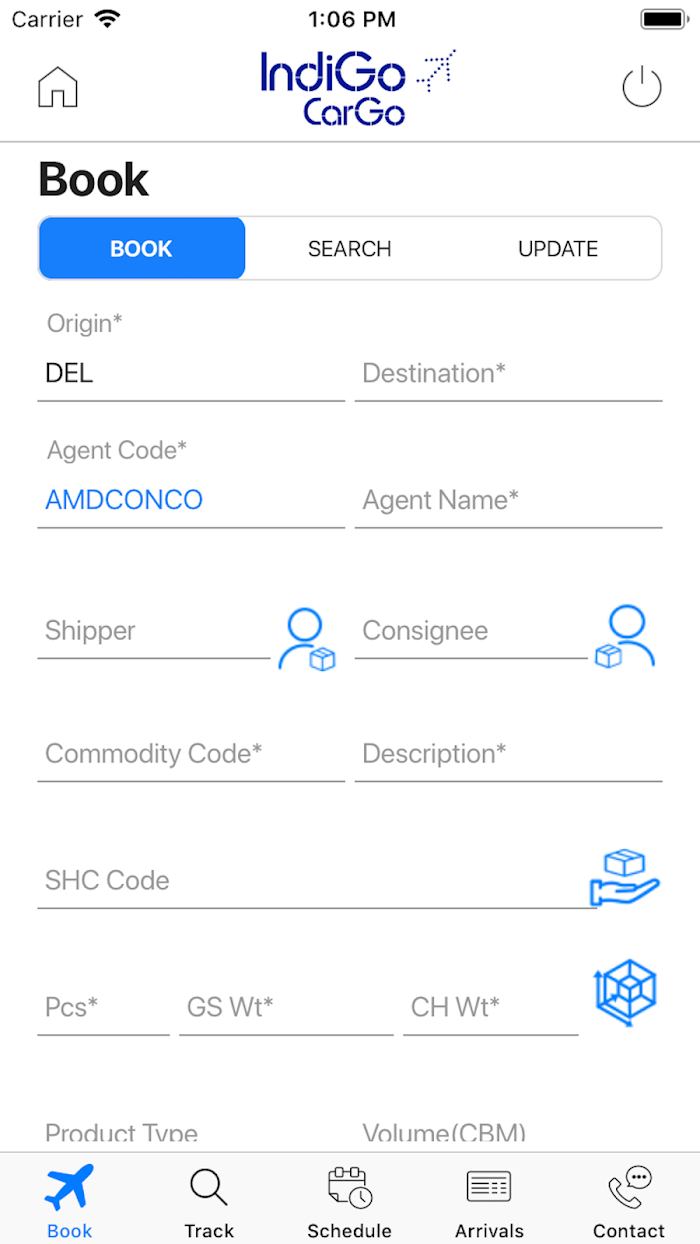Switch to the UPDATE segment
The image size is (700, 1244).
point(558,249)
